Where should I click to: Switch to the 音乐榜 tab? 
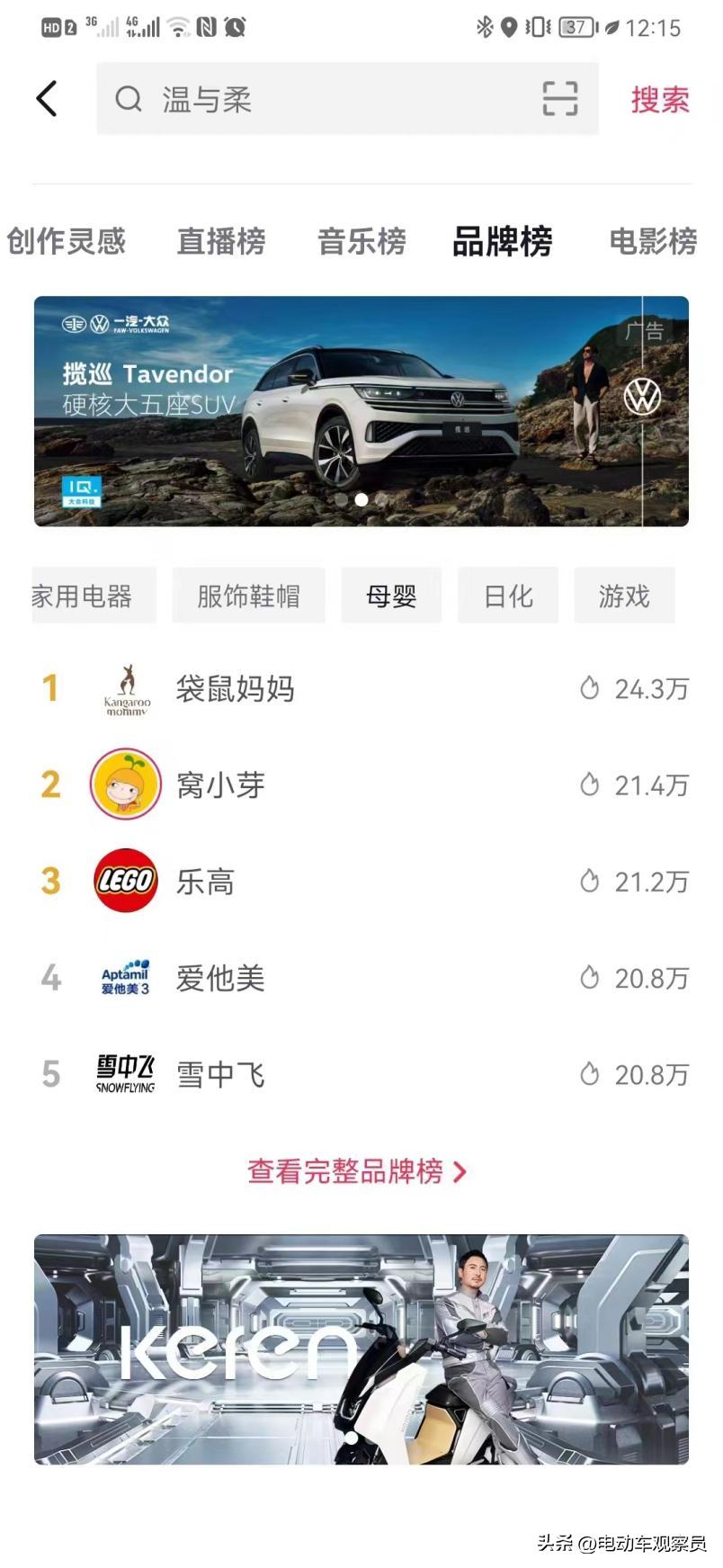pyautogui.click(x=361, y=241)
